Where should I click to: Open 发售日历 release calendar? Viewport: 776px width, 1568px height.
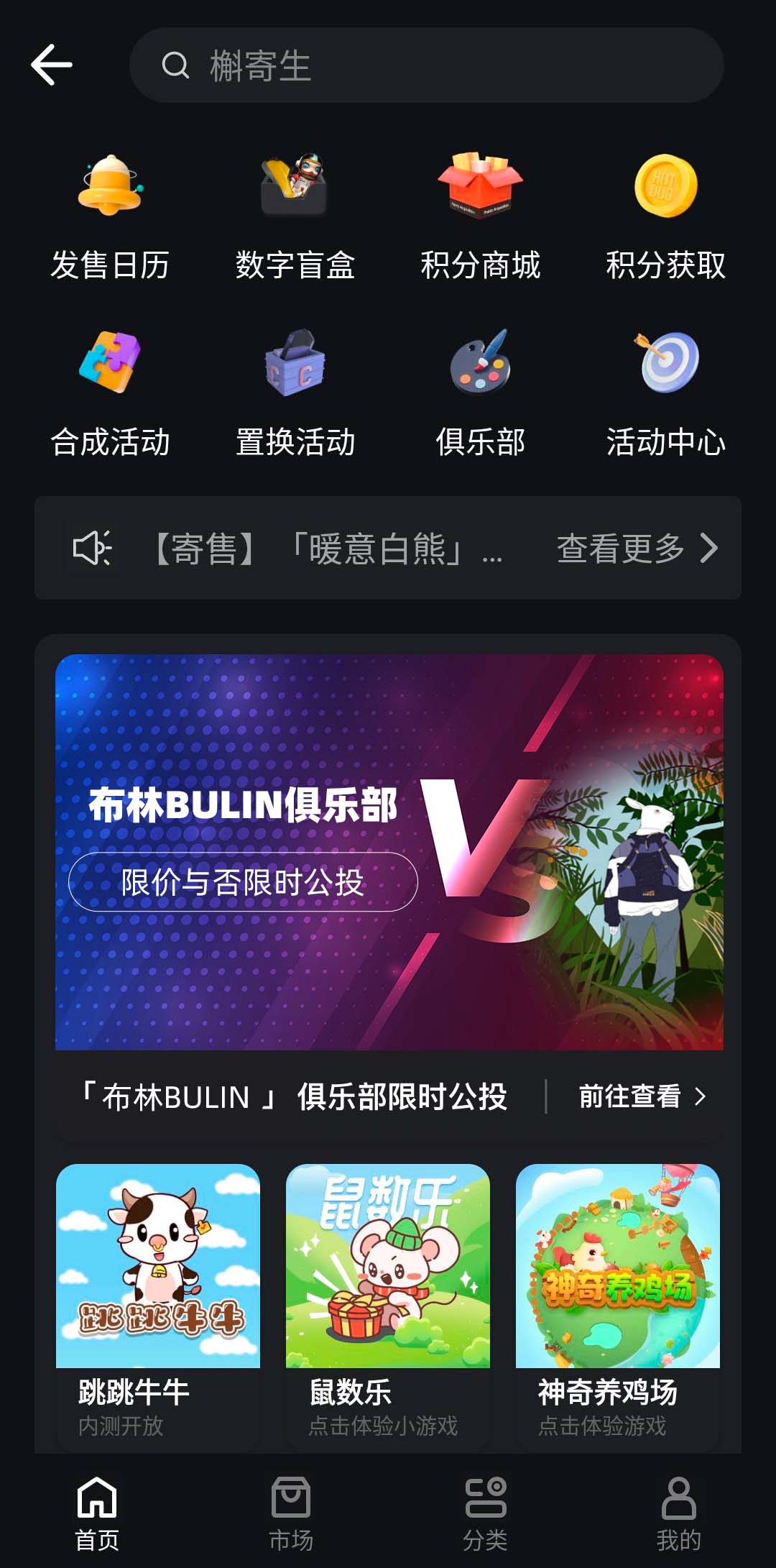[110, 216]
